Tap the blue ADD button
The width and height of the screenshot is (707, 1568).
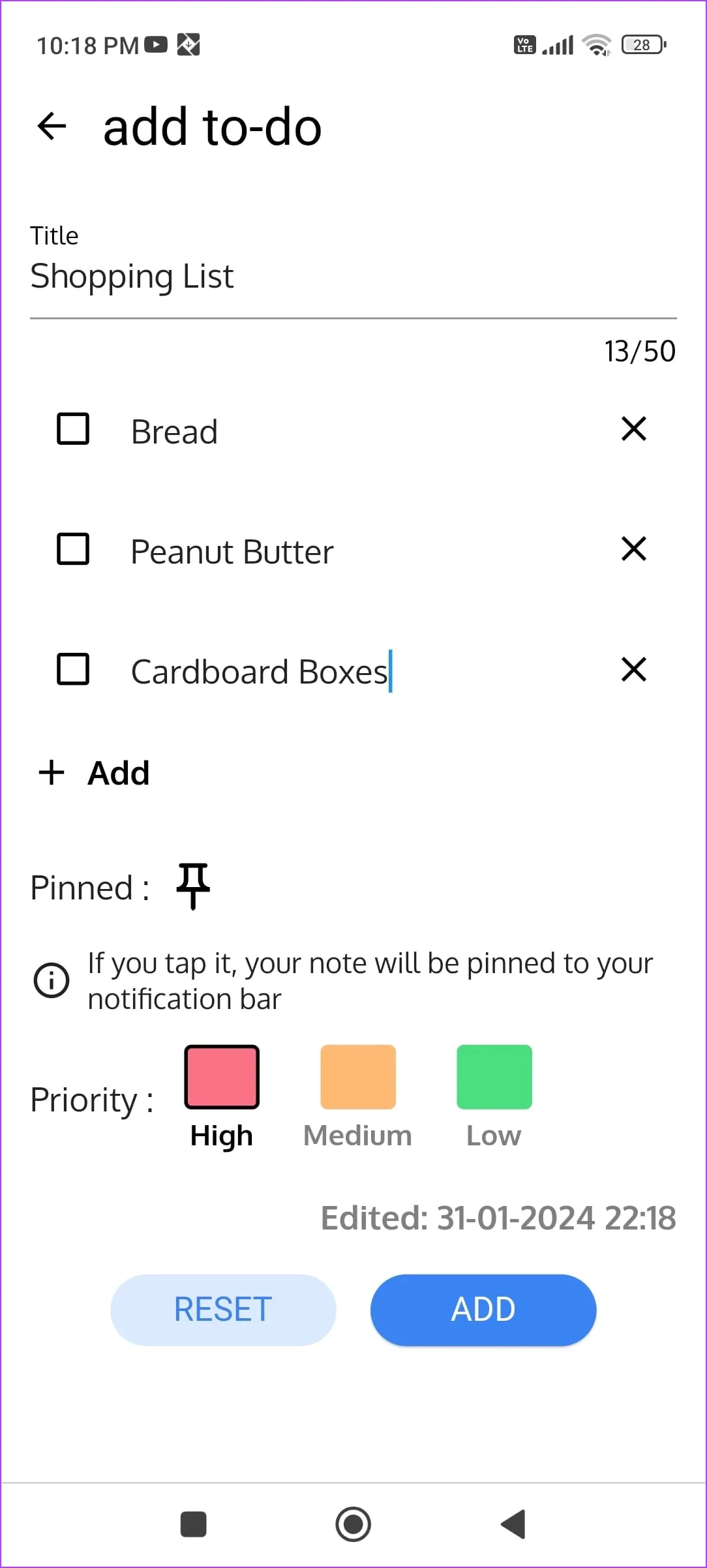pos(483,1310)
